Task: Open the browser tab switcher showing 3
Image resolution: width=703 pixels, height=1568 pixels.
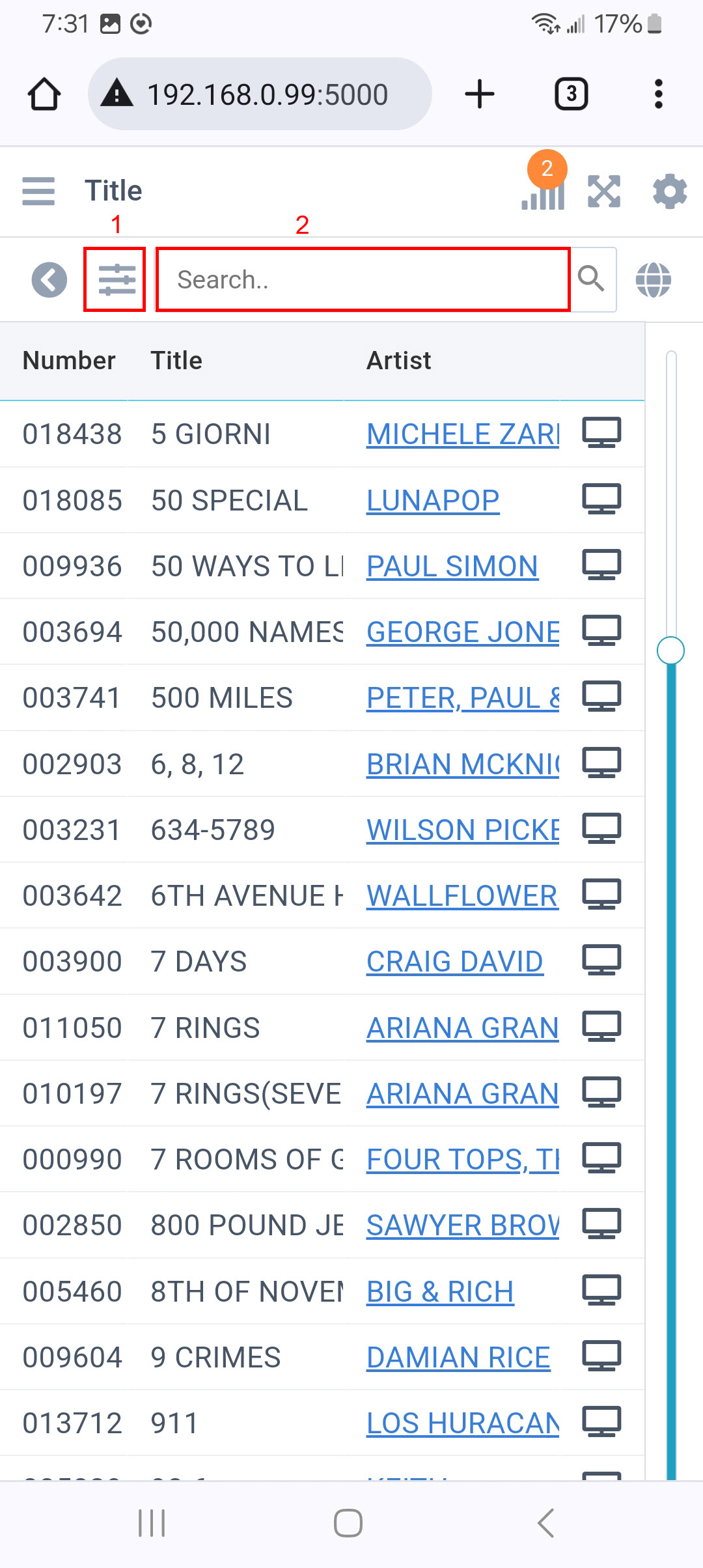Action: click(571, 94)
